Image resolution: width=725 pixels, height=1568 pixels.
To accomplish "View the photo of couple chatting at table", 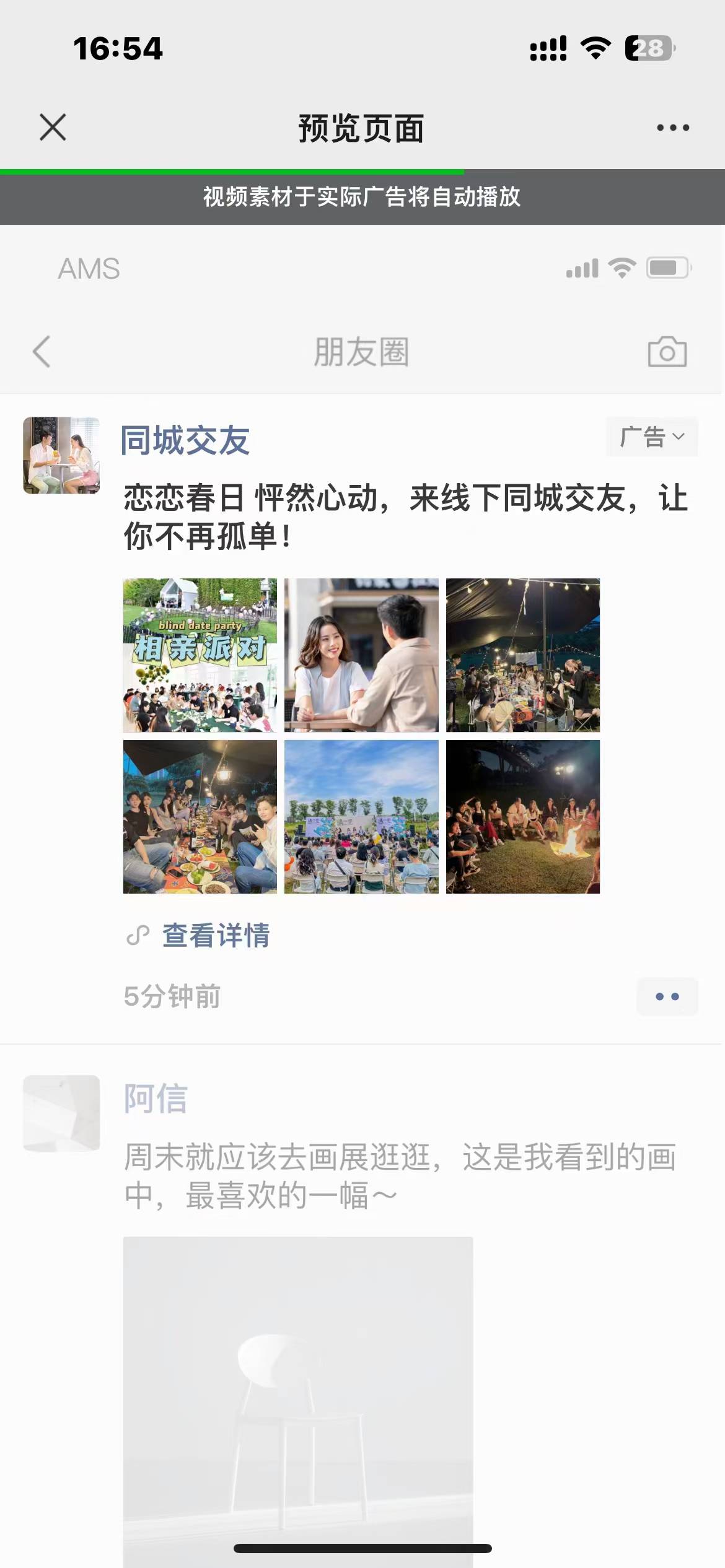I will coord(361,655).
